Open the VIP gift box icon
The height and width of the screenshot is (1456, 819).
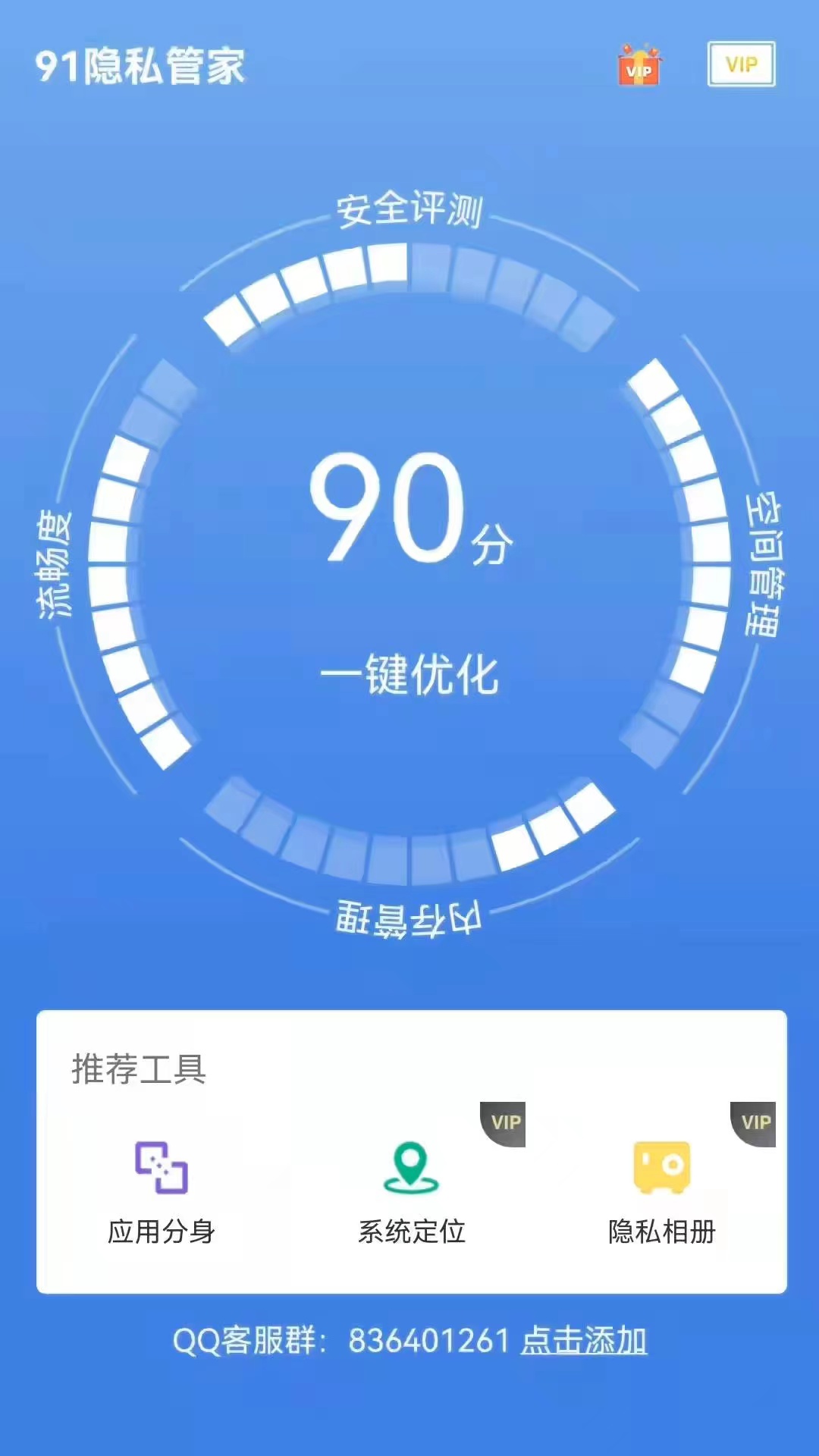(639, 64)
